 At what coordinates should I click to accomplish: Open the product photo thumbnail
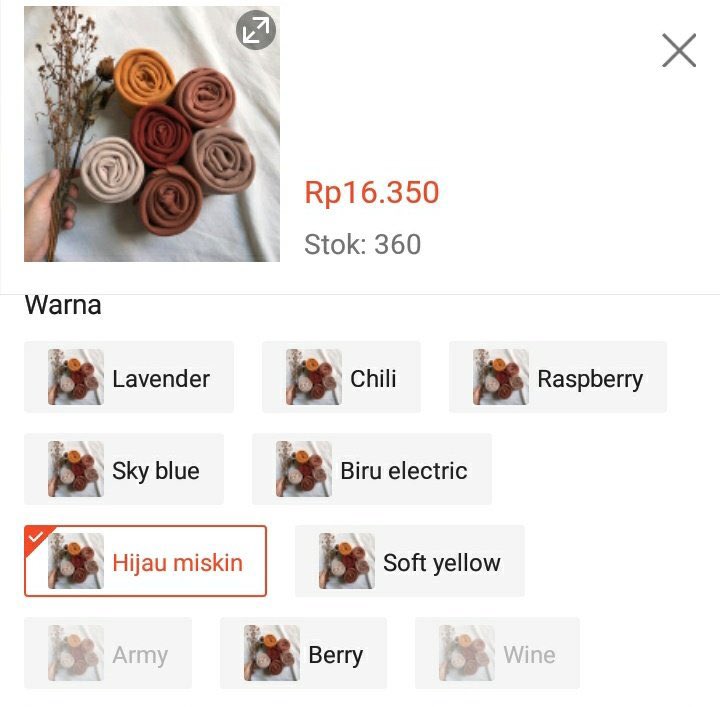coord(140,140)
